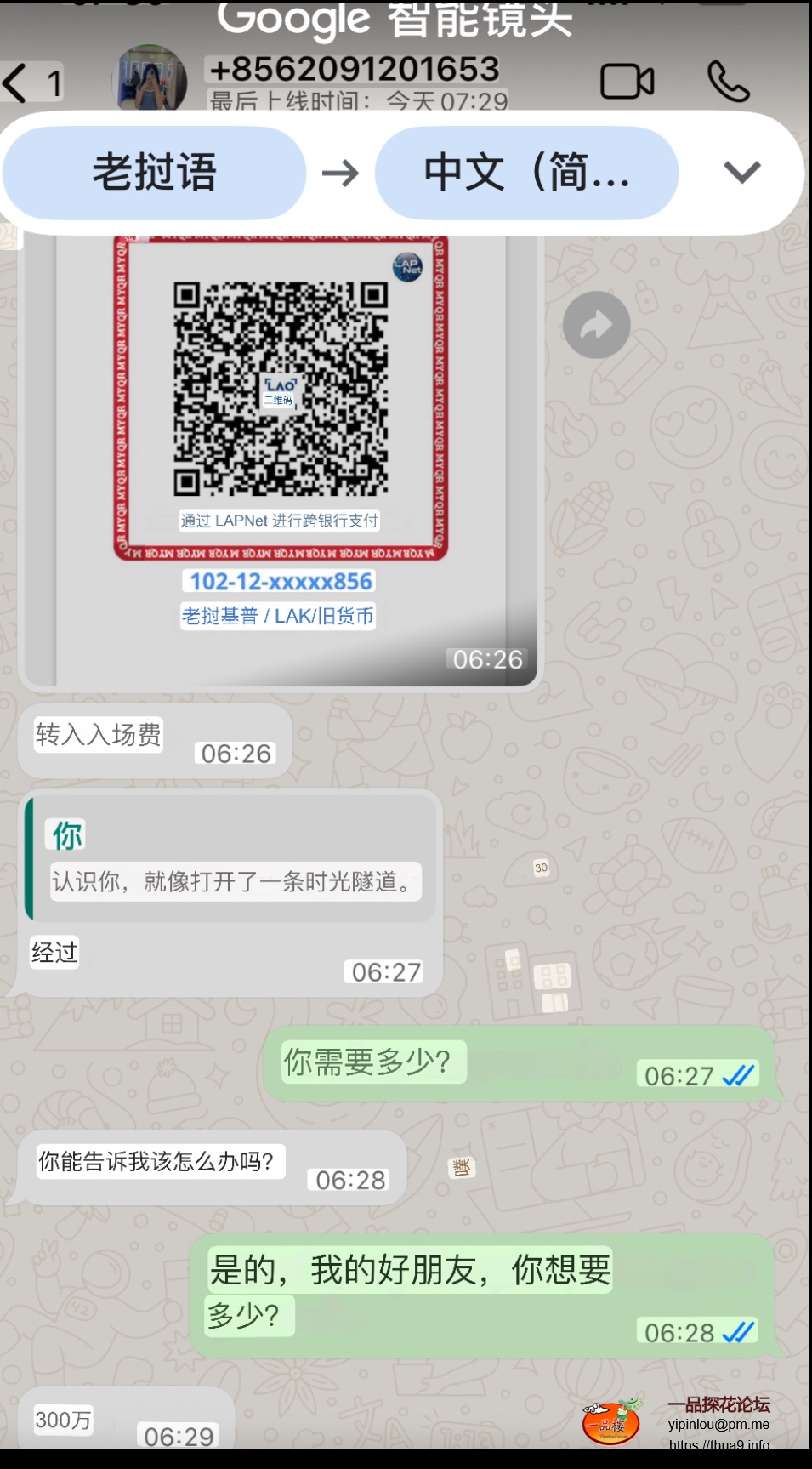Change the source language 老挝语
The width and height of the screenshot is (812, 1469).
tap(154, 173)
